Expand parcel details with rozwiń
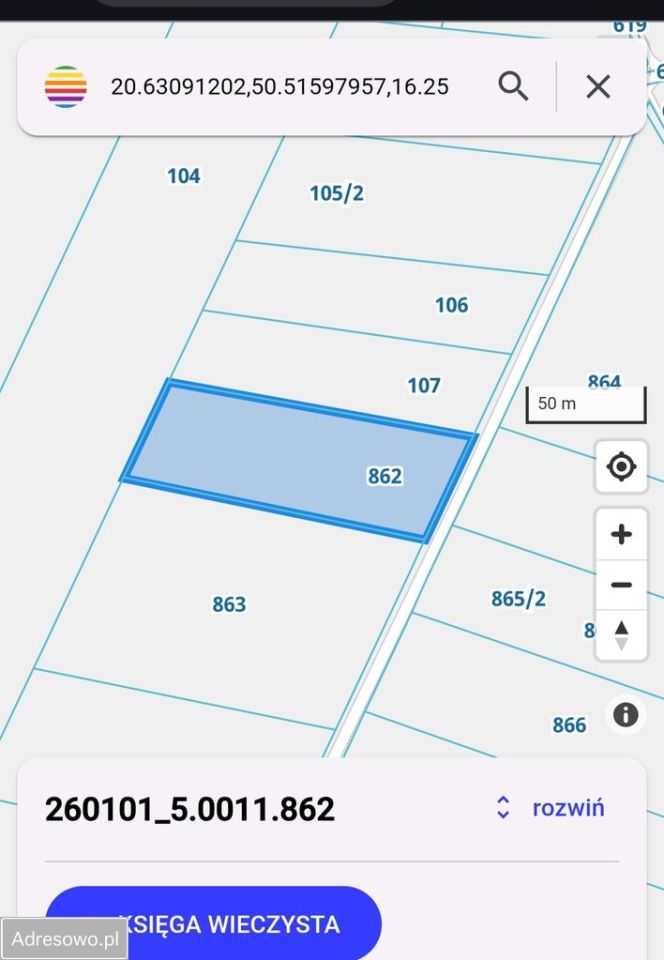 coord(552,808)
